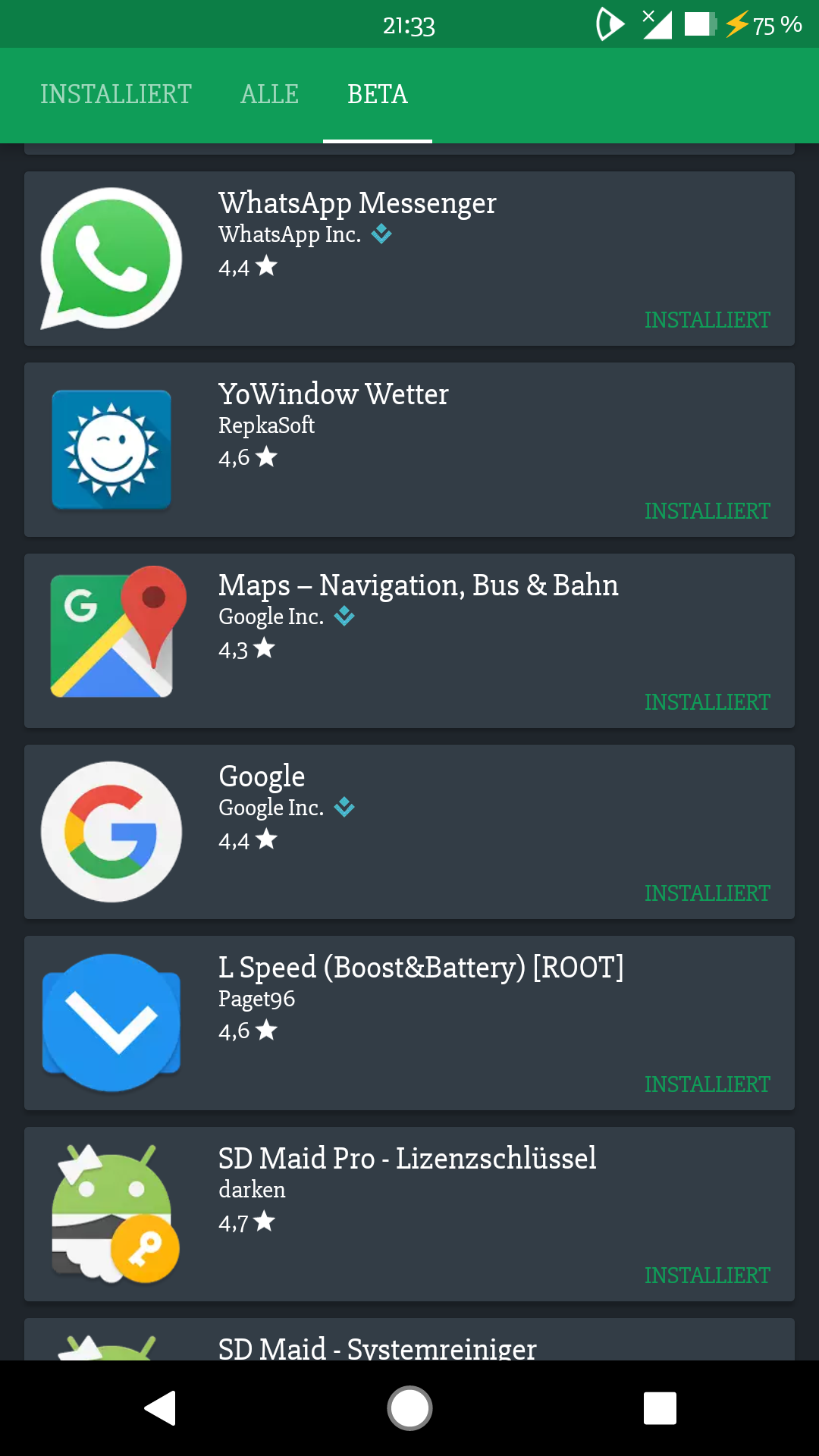Image resolution: width=819 pixels, height=1456 pixels.
Task: Select the BETA tab
Action: [x=378, y=95]
